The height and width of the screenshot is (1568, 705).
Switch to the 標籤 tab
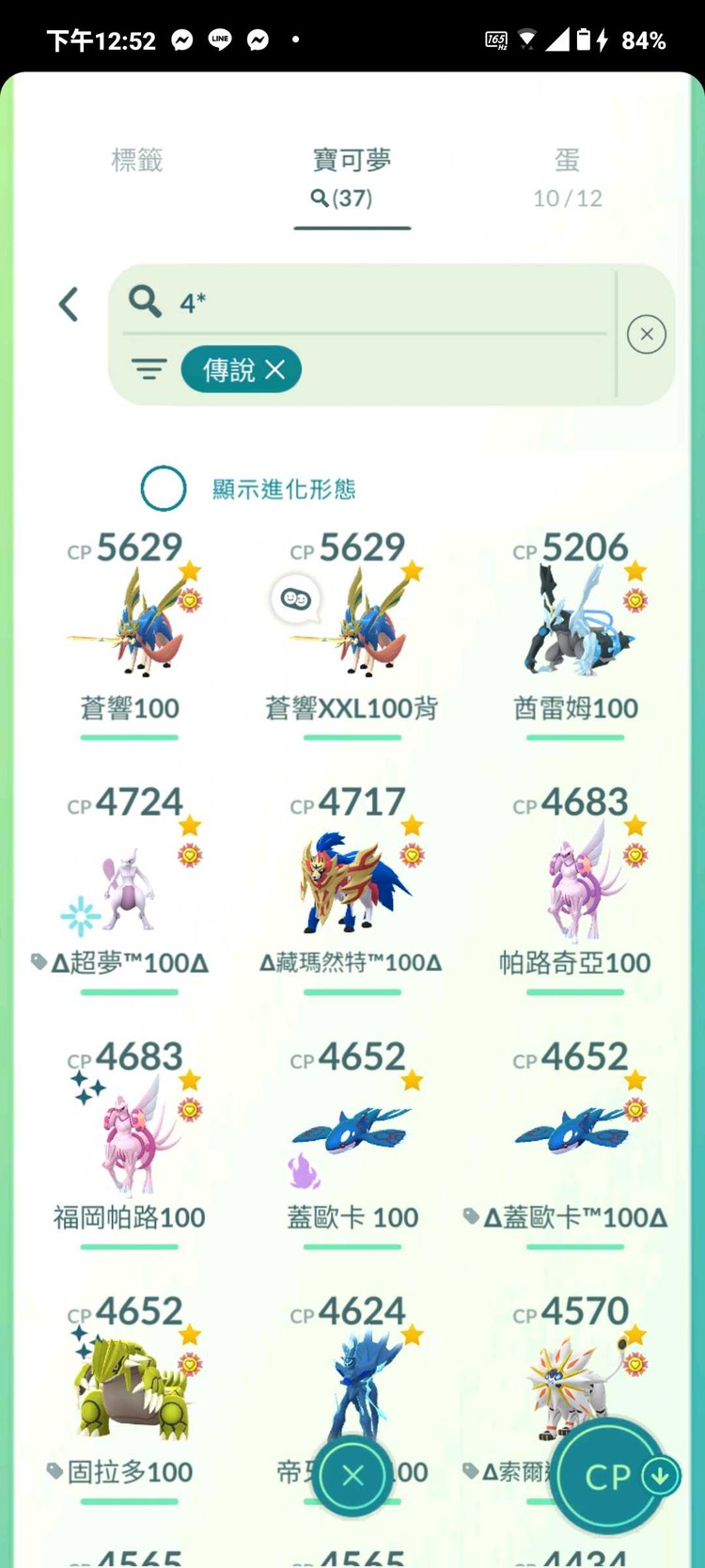pyautogui.click(x=136, y=160)
